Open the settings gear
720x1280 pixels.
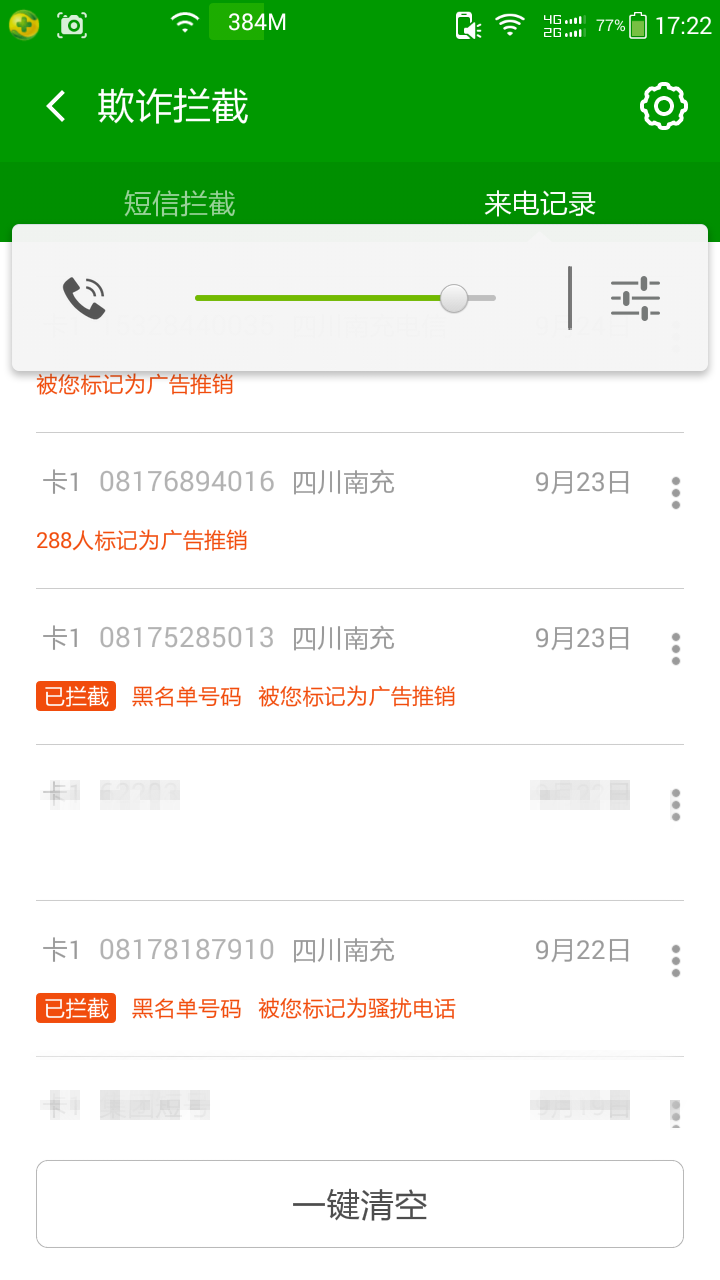(664, 107)
